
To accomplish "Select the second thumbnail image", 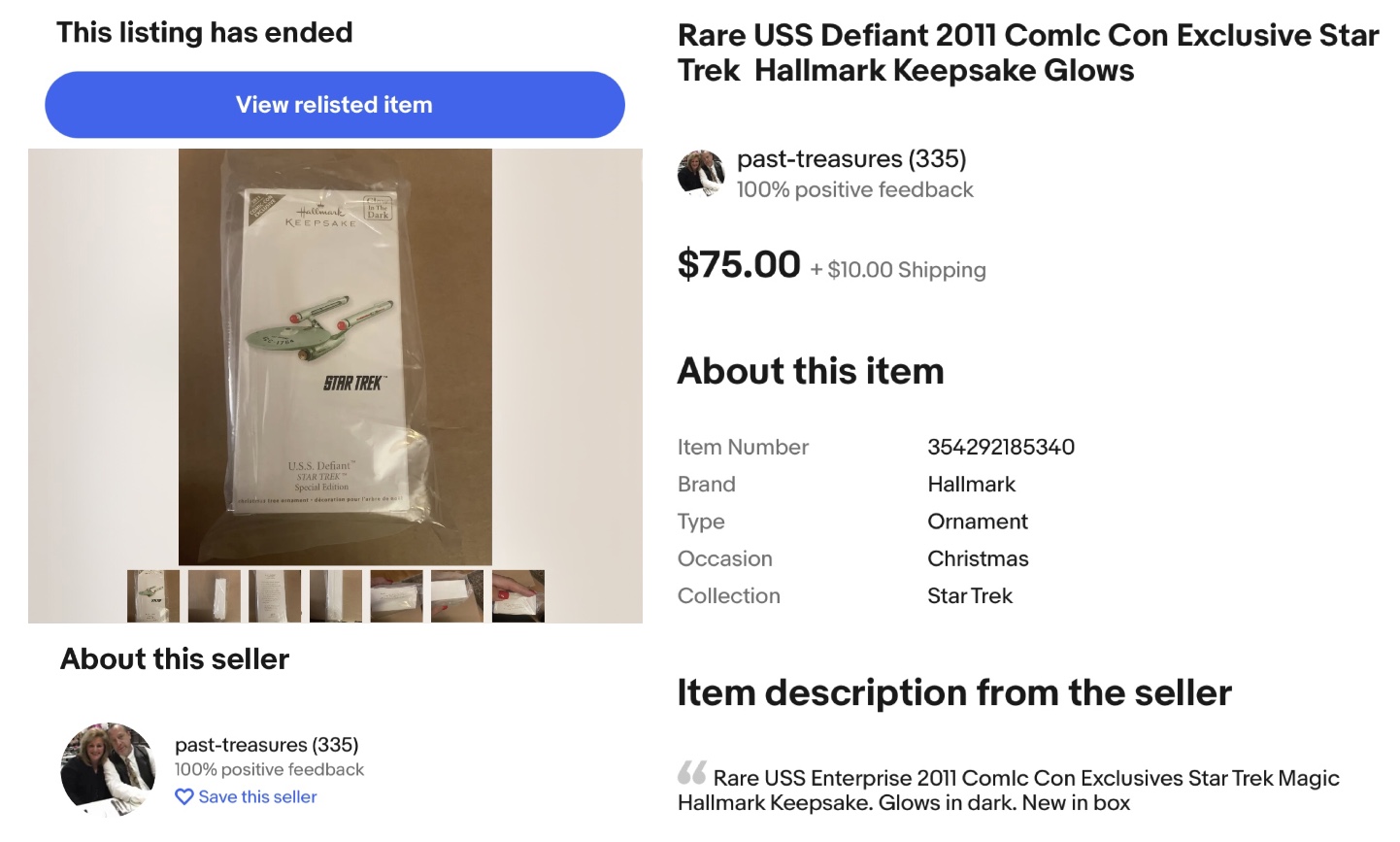I will click(214, 595).
